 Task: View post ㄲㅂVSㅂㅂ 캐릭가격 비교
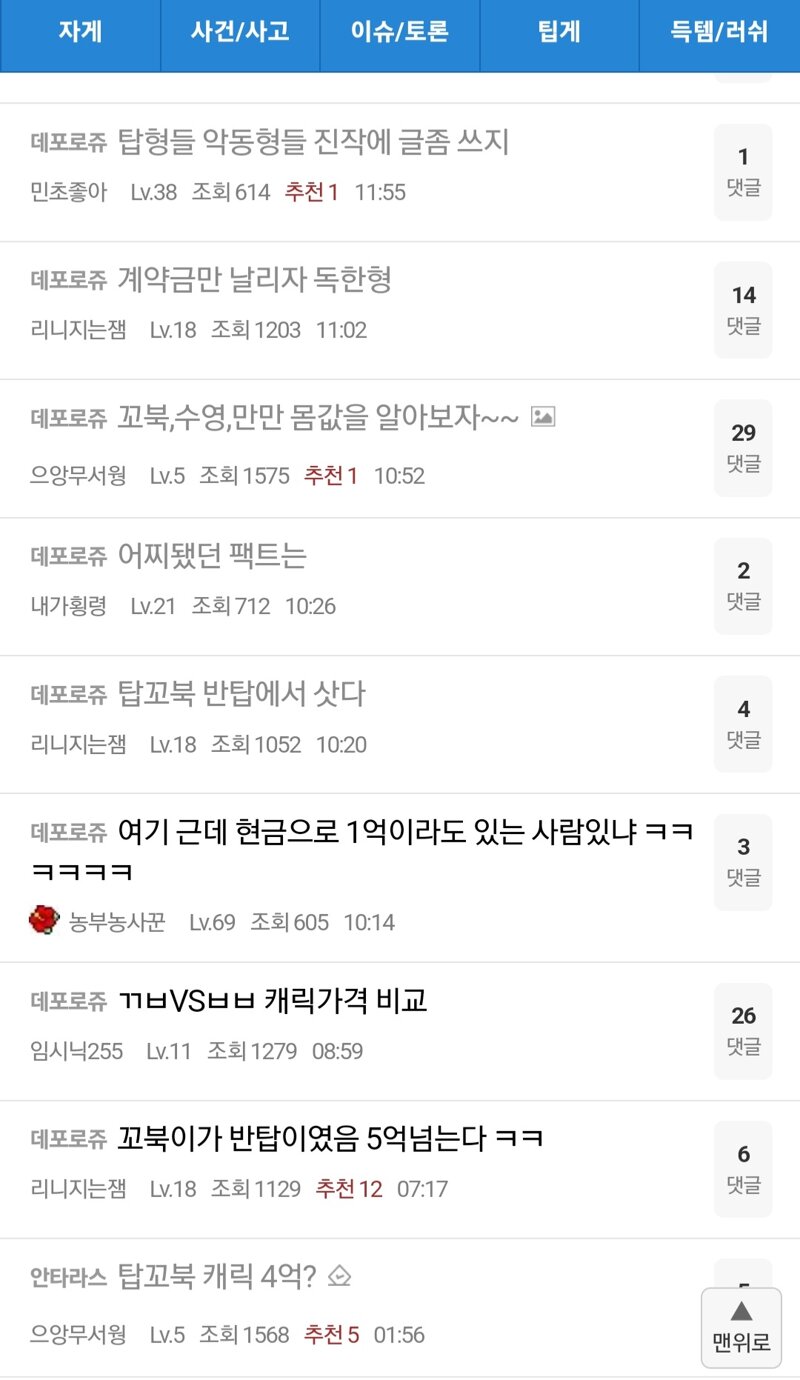click(272, 1000)
